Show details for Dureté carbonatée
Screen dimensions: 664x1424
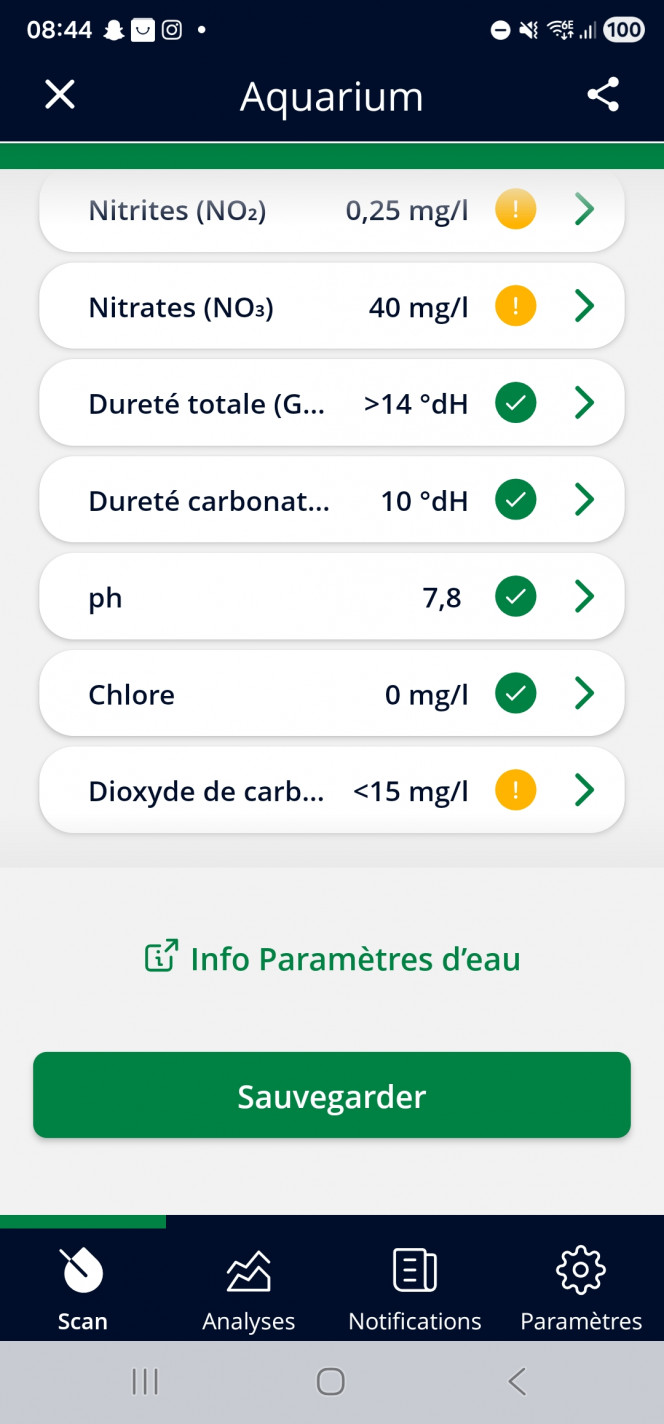coord(331,500)
